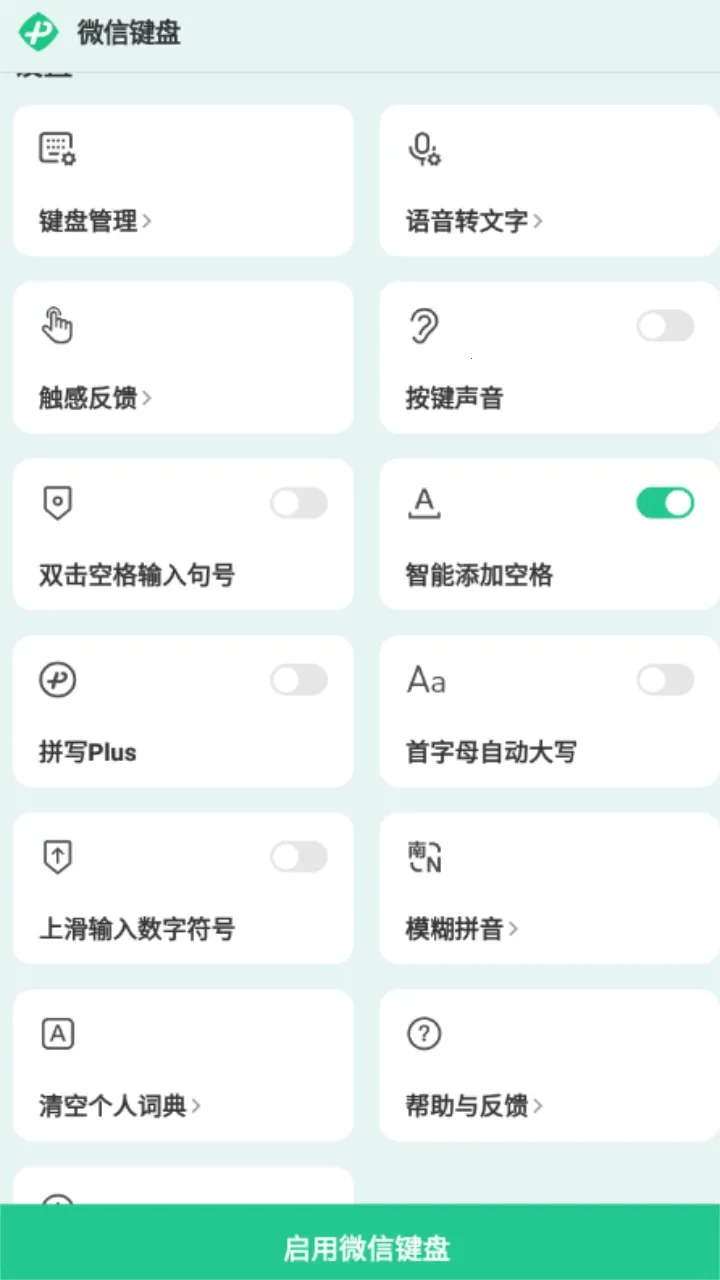Image resolution: width=720 pixels, height=1280 pixels.
Task: Disable the 智能添加空格 smart space toggle
Action: pyautogui.click(x=664, y=503)
